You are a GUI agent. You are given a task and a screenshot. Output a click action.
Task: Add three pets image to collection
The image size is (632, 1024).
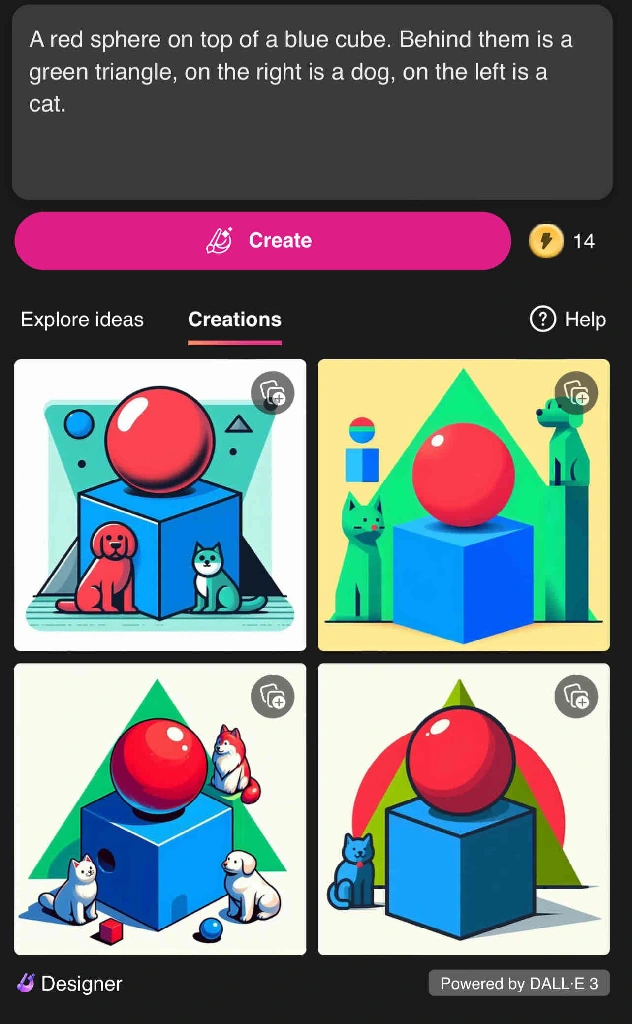click(x=273, y=696)
